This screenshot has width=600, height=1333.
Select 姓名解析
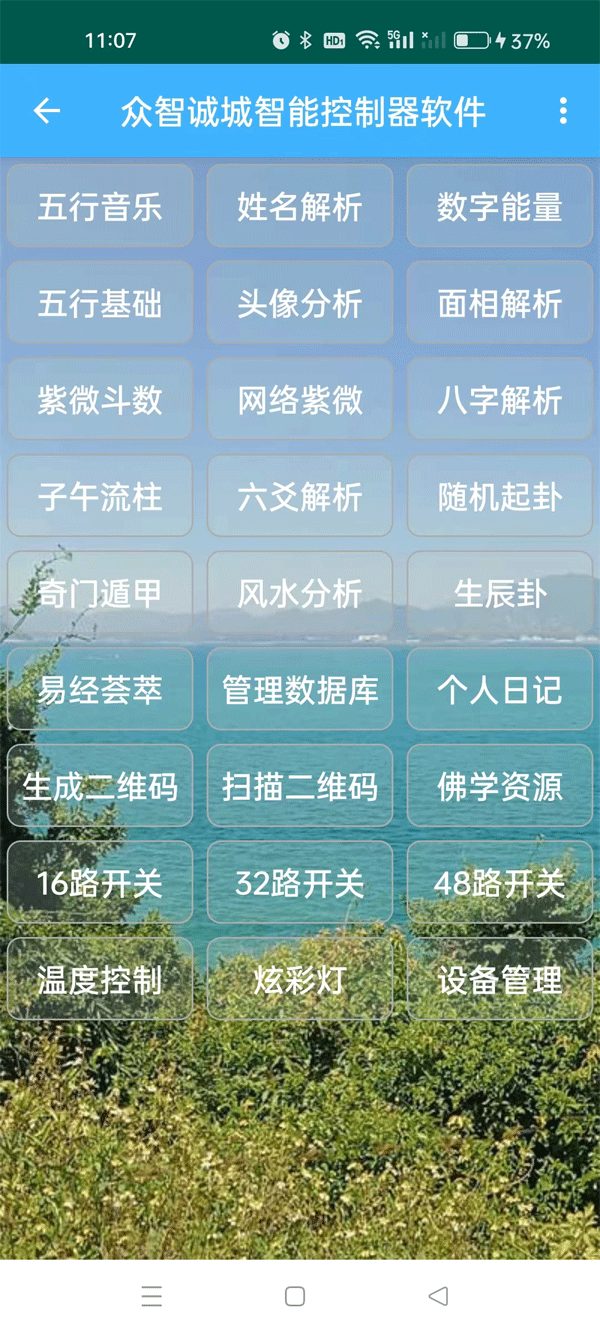pyautogui.click(x=300, y=207)
